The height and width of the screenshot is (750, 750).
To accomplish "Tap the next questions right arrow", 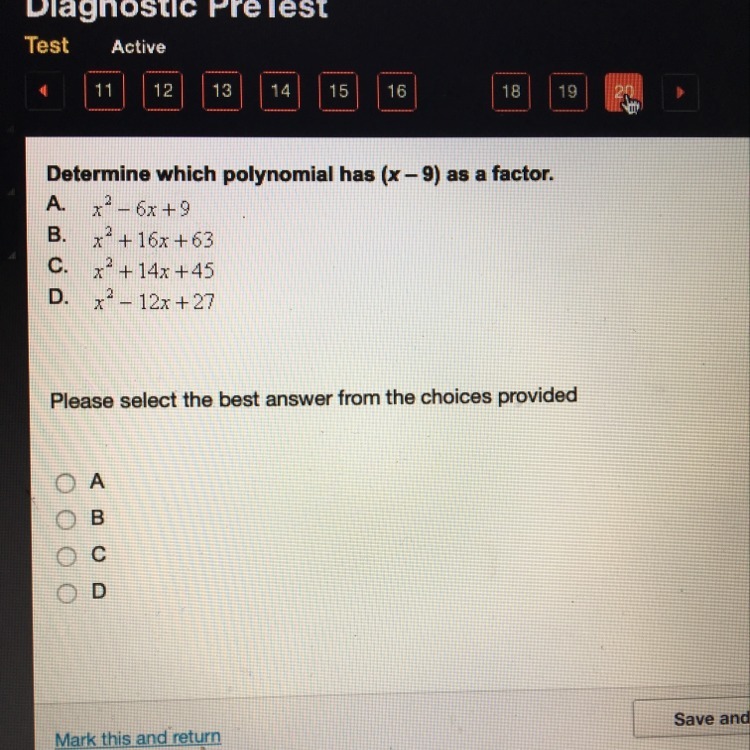I will click(x=680, y=93).
